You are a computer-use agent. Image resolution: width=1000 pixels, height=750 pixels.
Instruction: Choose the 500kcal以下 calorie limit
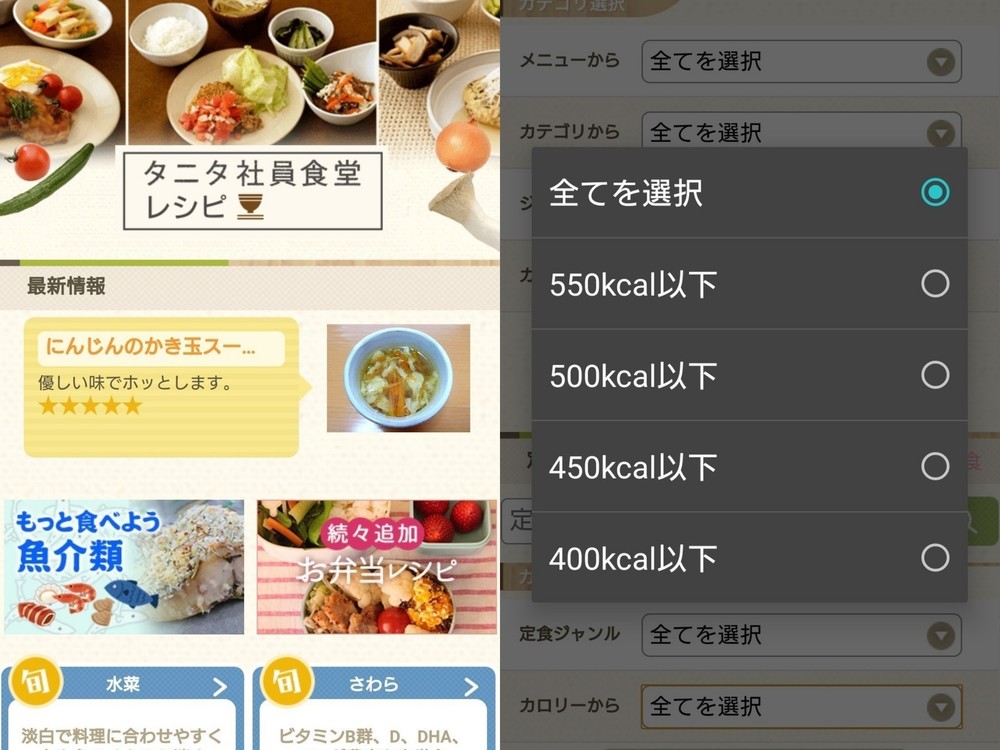coord(749,375)
